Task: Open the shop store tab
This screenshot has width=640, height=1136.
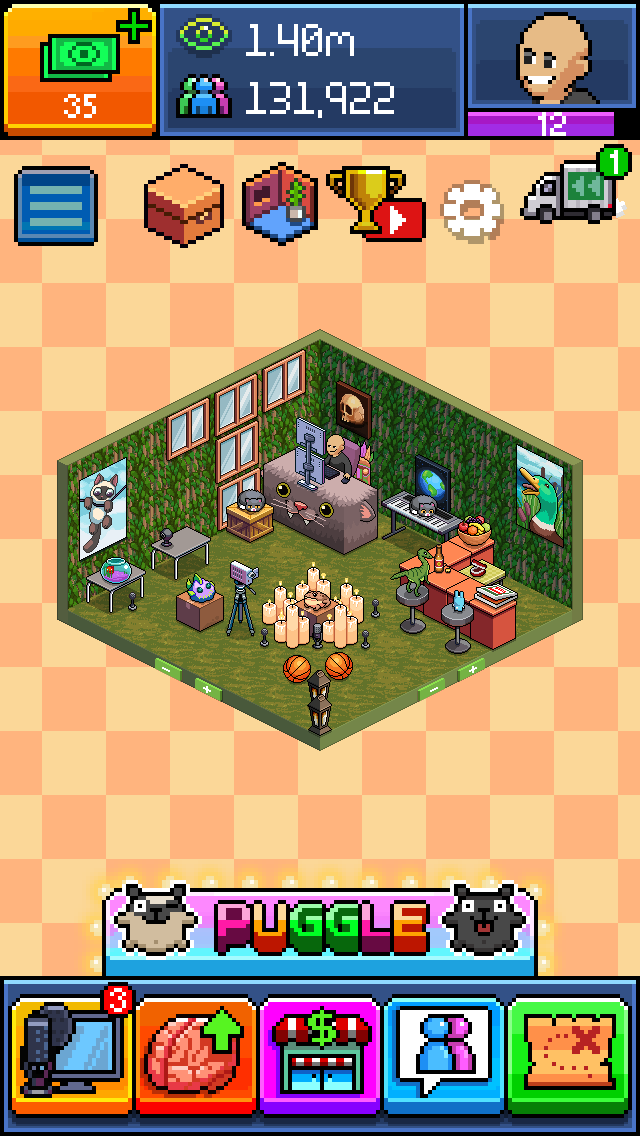Action: 320,1054
